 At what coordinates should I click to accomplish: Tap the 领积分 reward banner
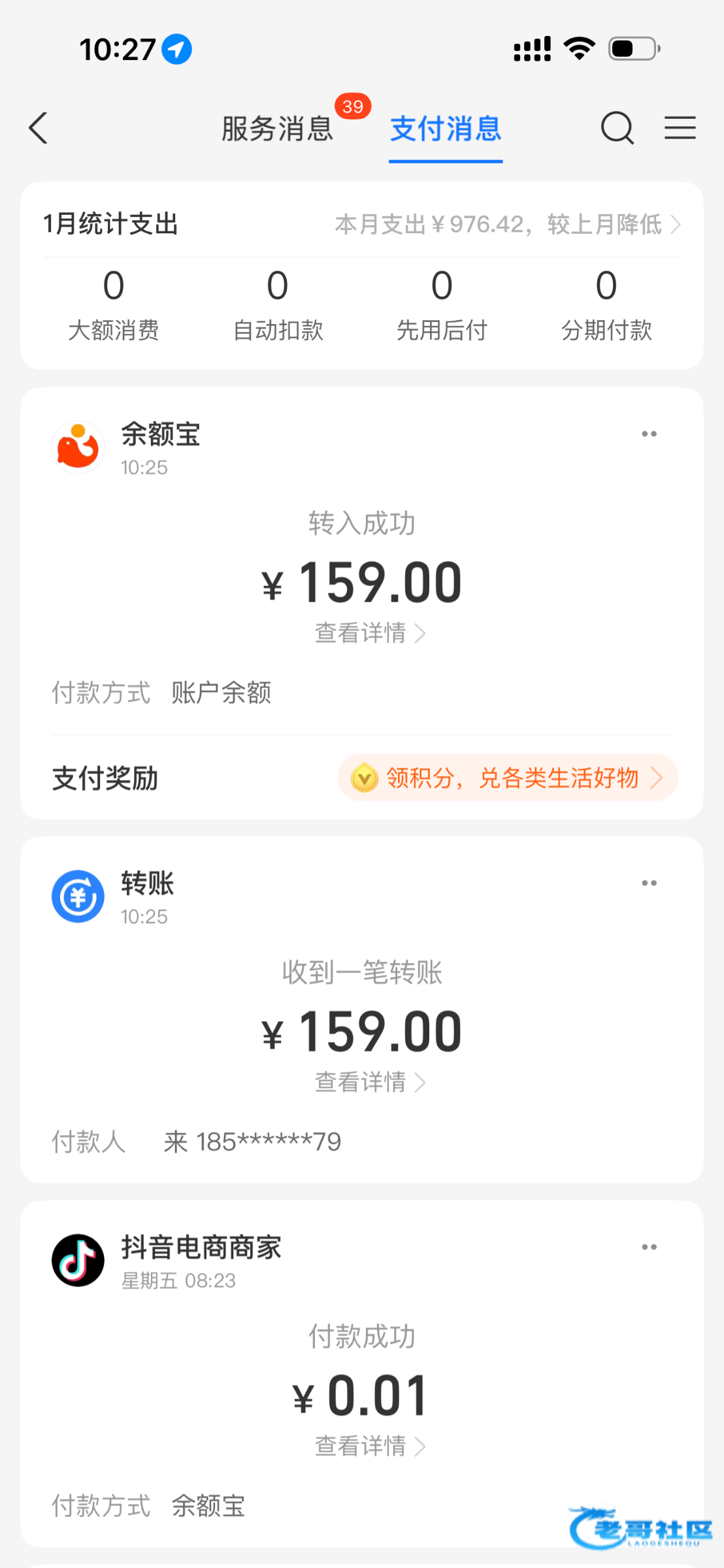(508, 777)
